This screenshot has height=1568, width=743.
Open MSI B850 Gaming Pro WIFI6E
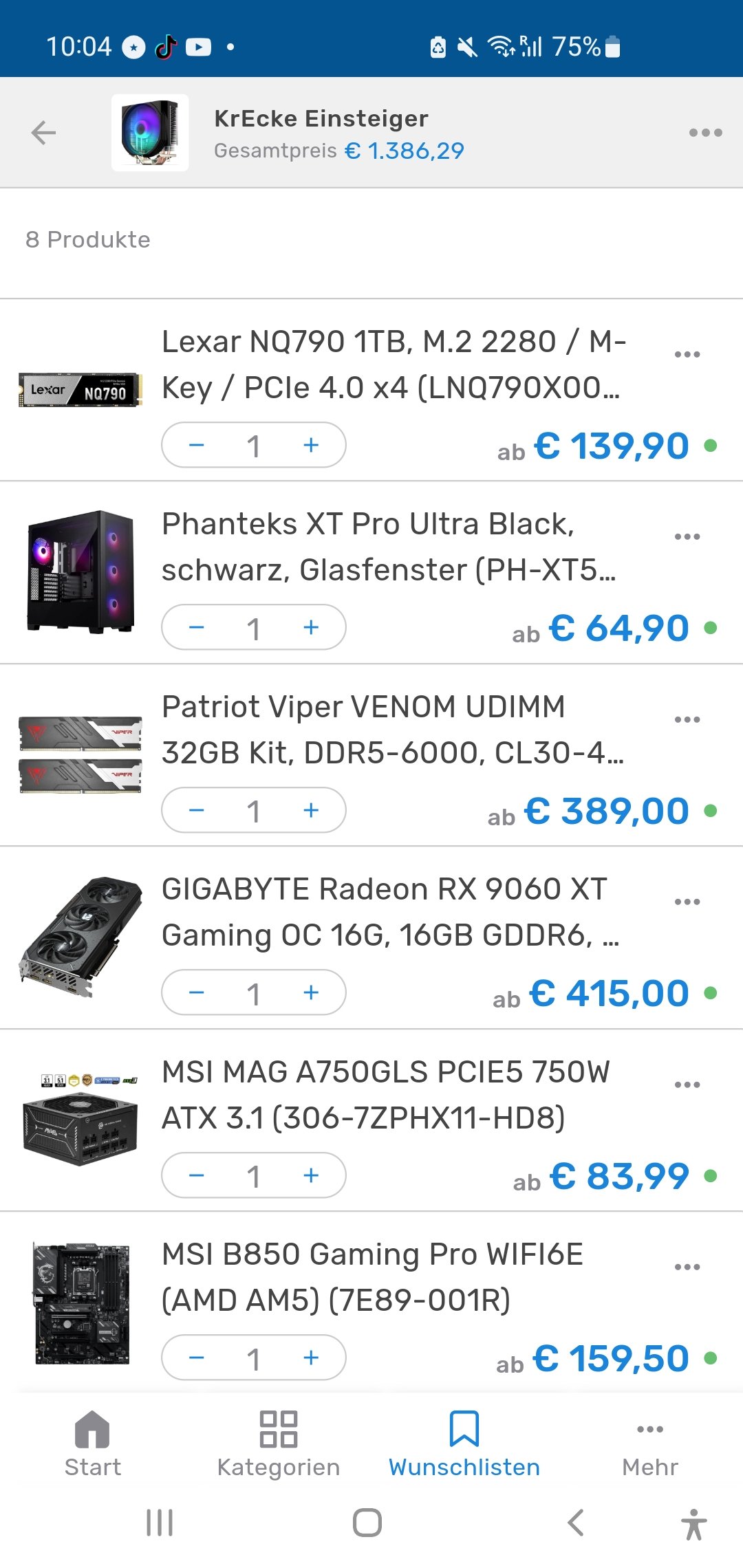pyautogui.click(x=372, y=1277)
